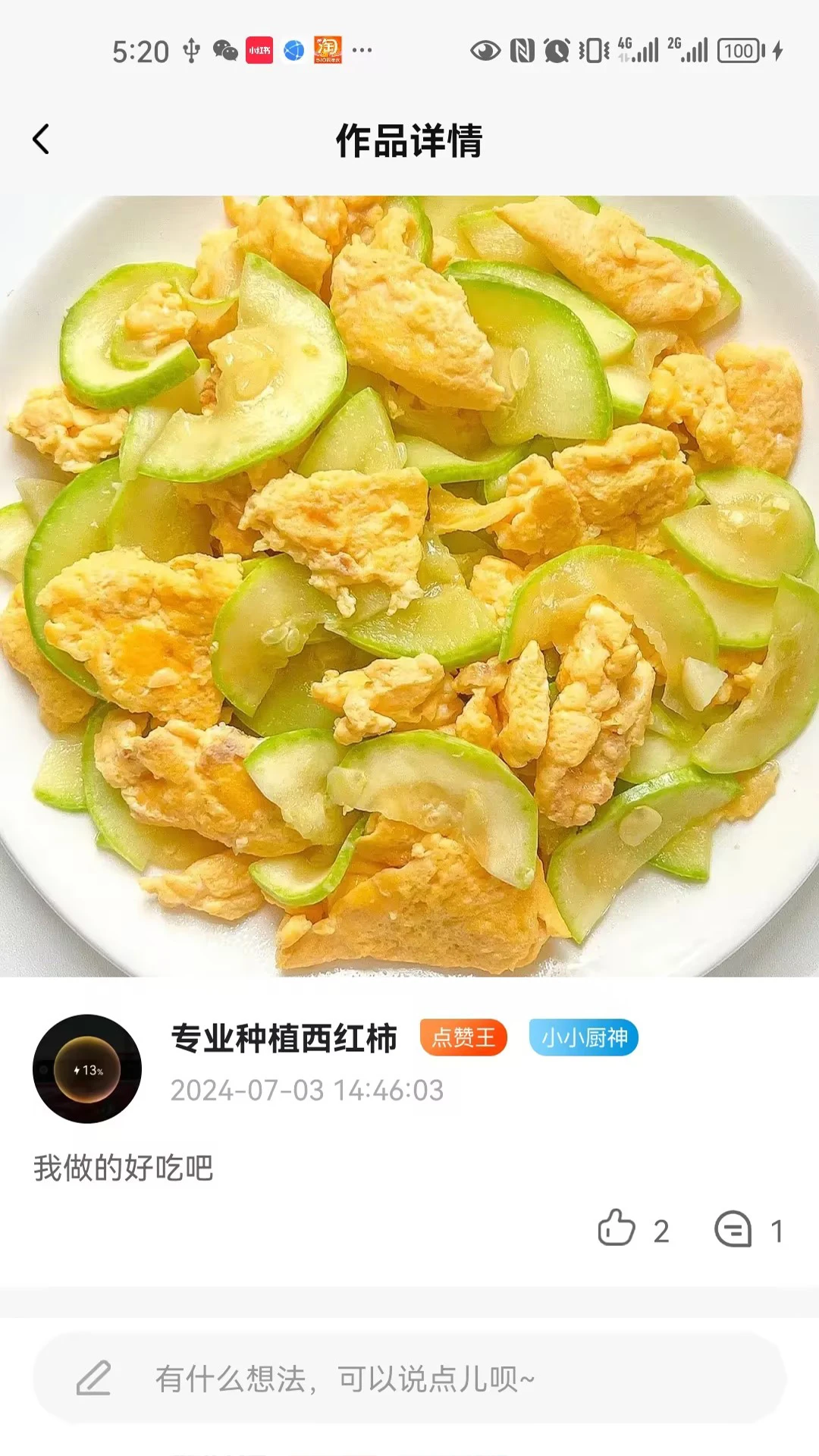
Task: Open the 点赞王 badge
Action: click(x=463, y=1037)
